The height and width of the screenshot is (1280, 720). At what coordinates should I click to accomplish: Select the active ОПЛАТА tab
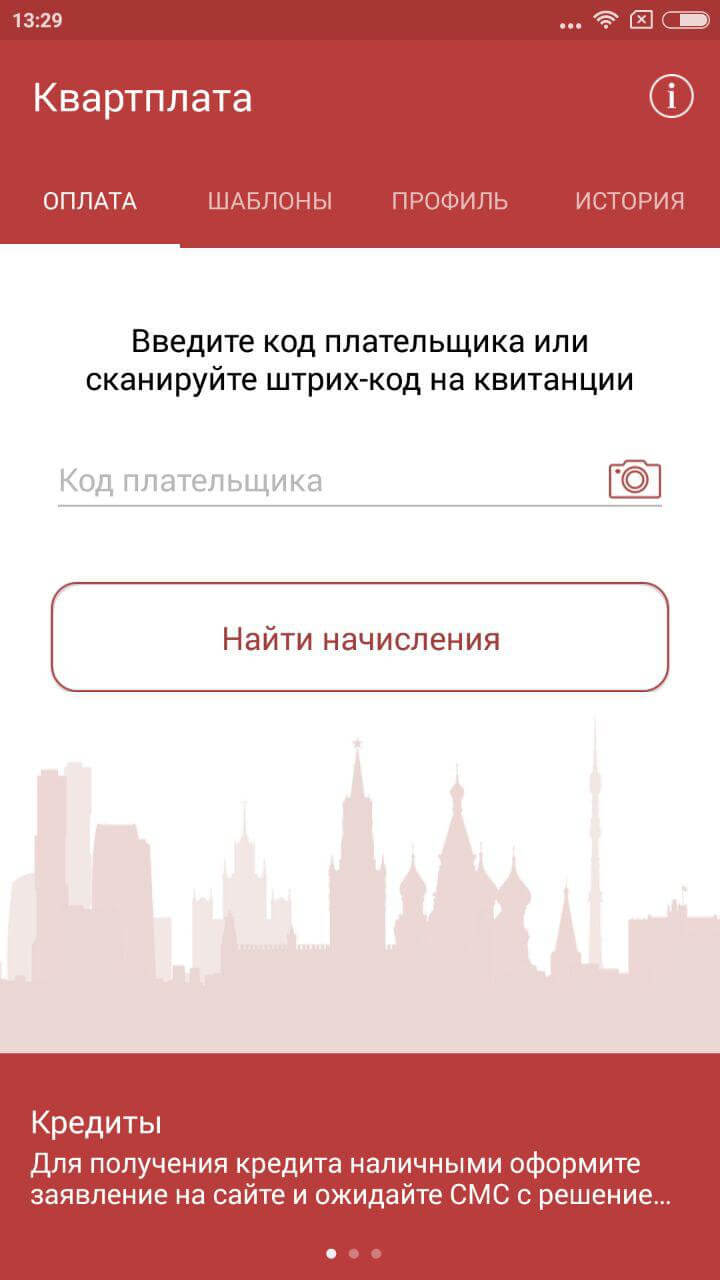[90, 200]
